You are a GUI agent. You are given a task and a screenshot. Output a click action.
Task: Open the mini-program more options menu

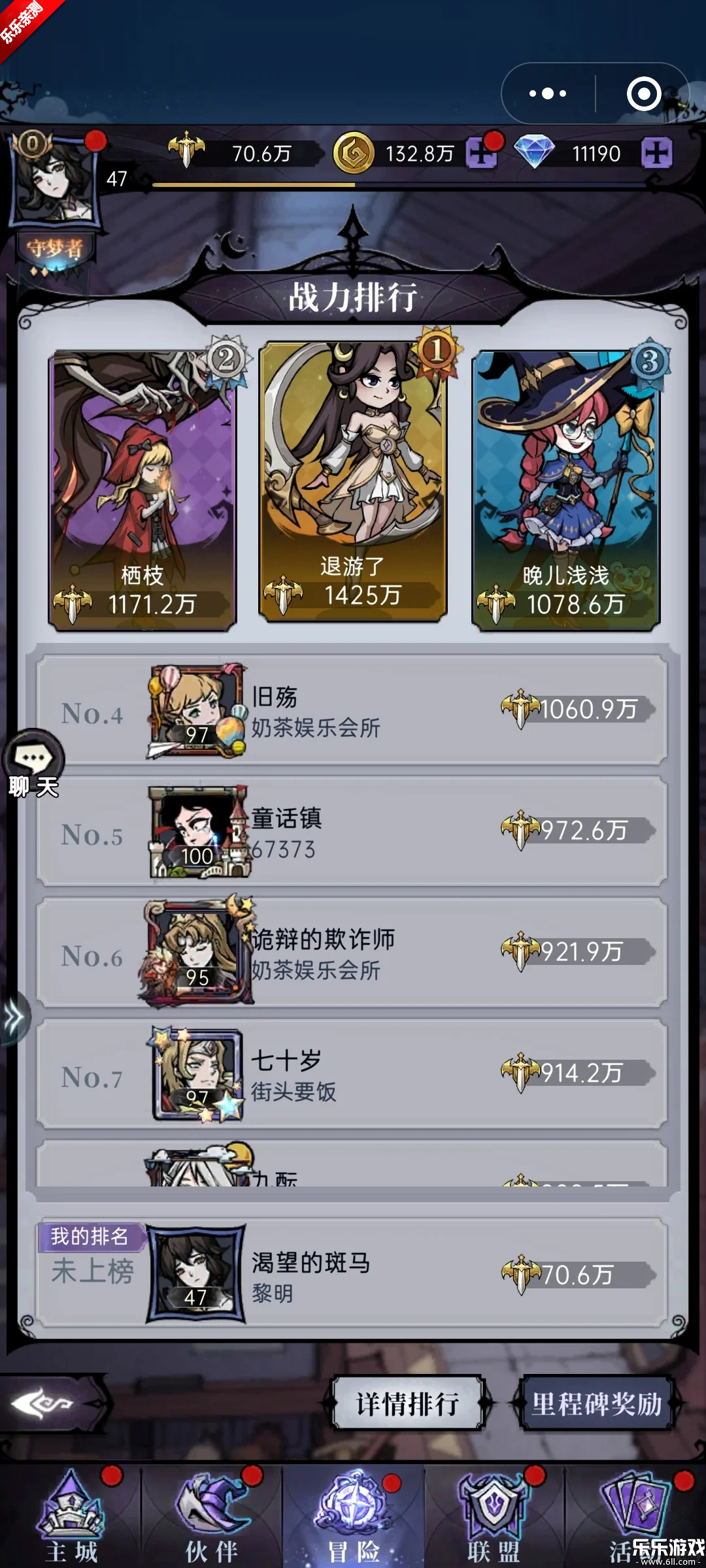548,93
